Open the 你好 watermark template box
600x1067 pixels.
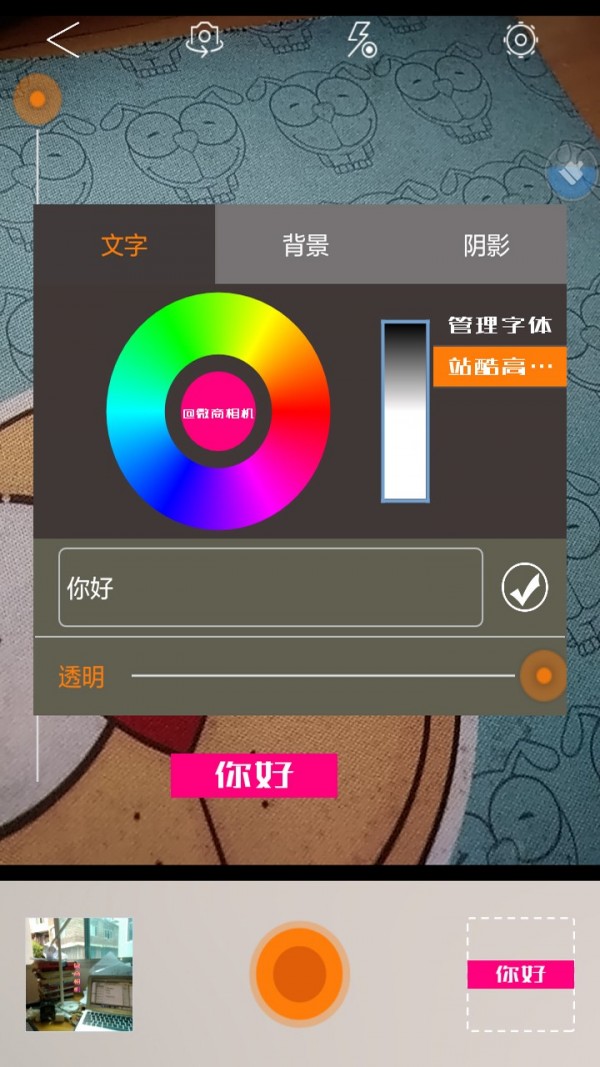click(x=520, y=974)
